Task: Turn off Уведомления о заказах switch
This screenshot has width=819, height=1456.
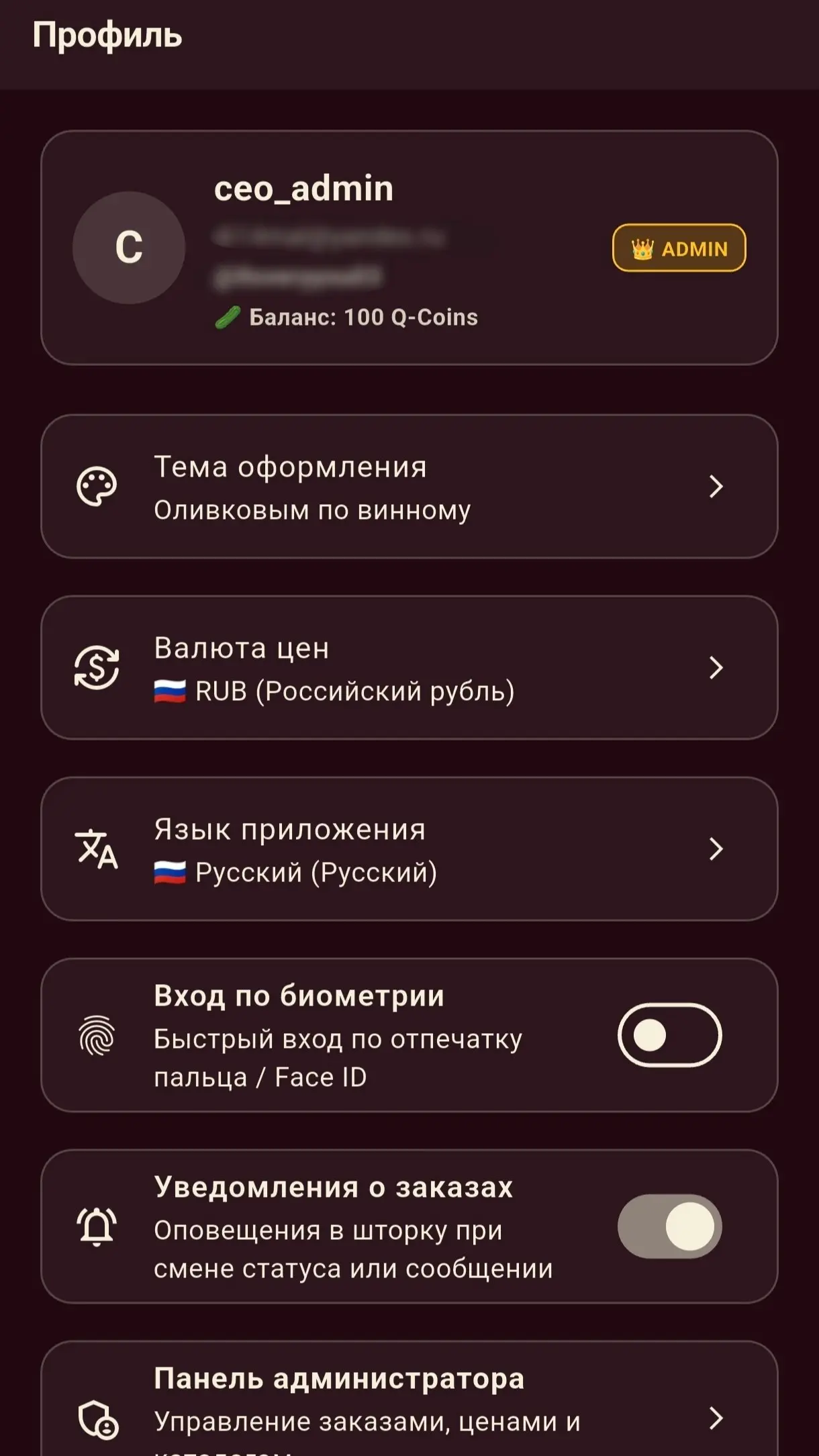Action: point(669,1226)
